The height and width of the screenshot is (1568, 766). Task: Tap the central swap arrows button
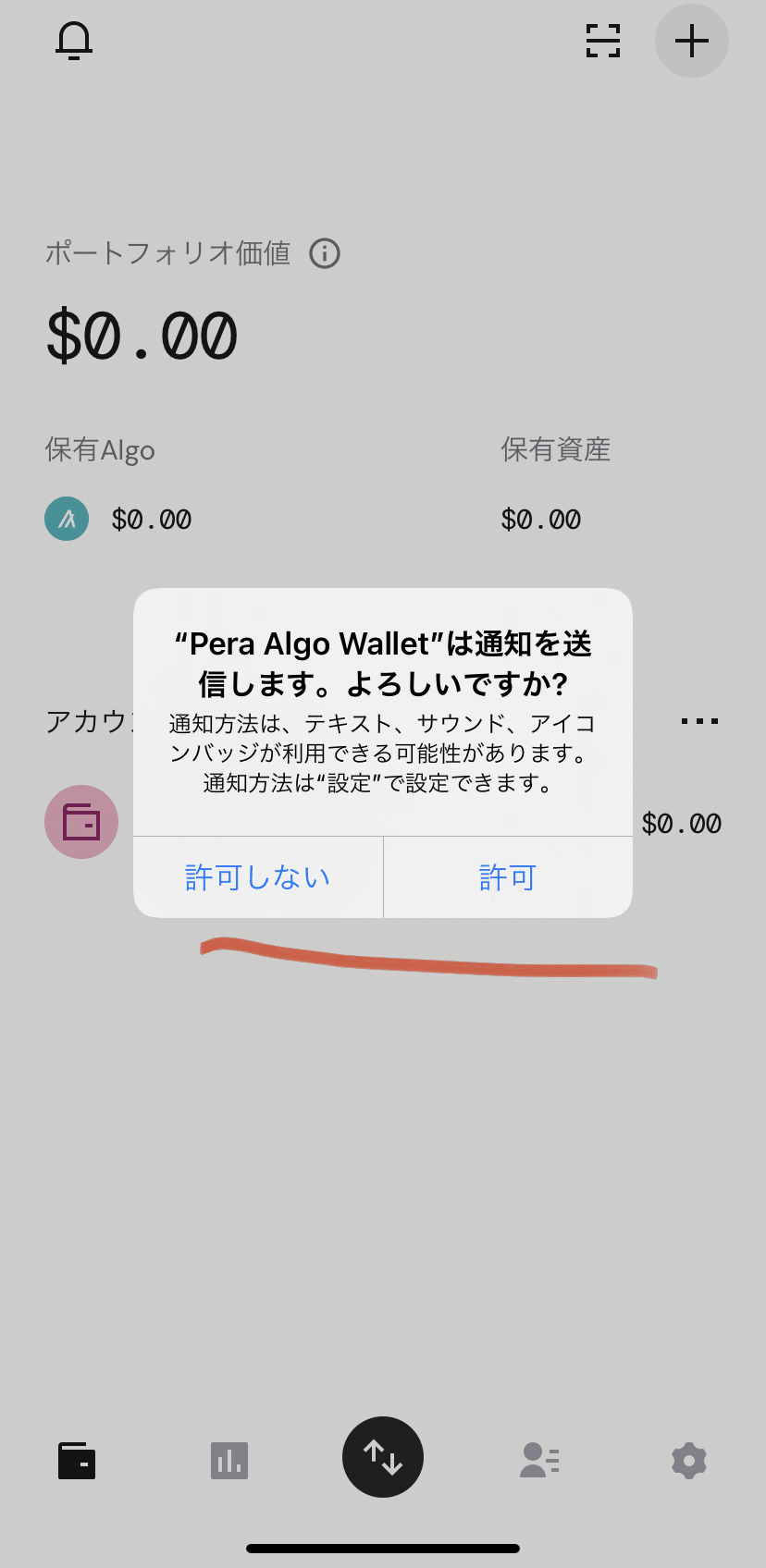383,1457
